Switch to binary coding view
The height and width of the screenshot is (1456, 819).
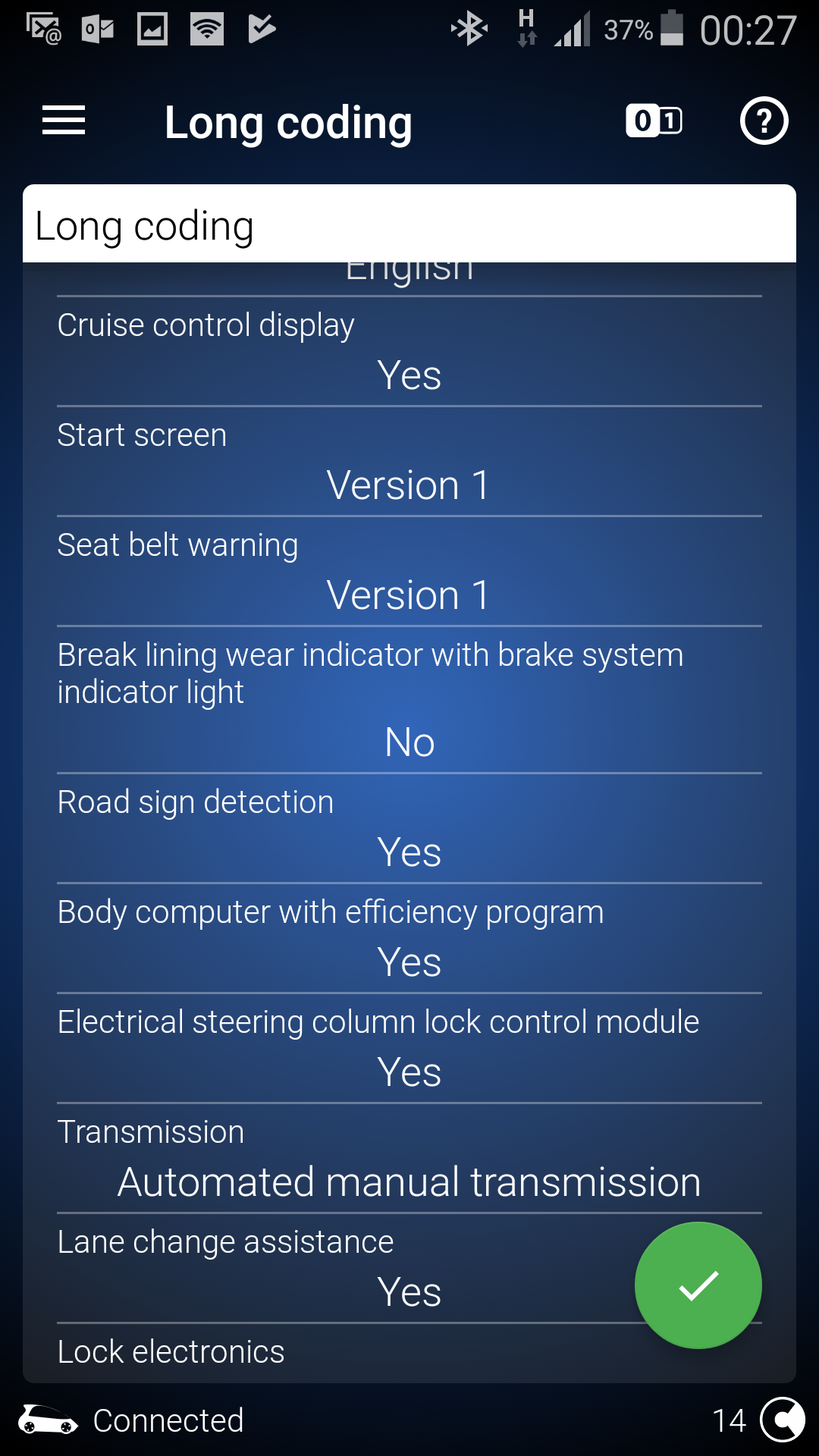point(654,121)
